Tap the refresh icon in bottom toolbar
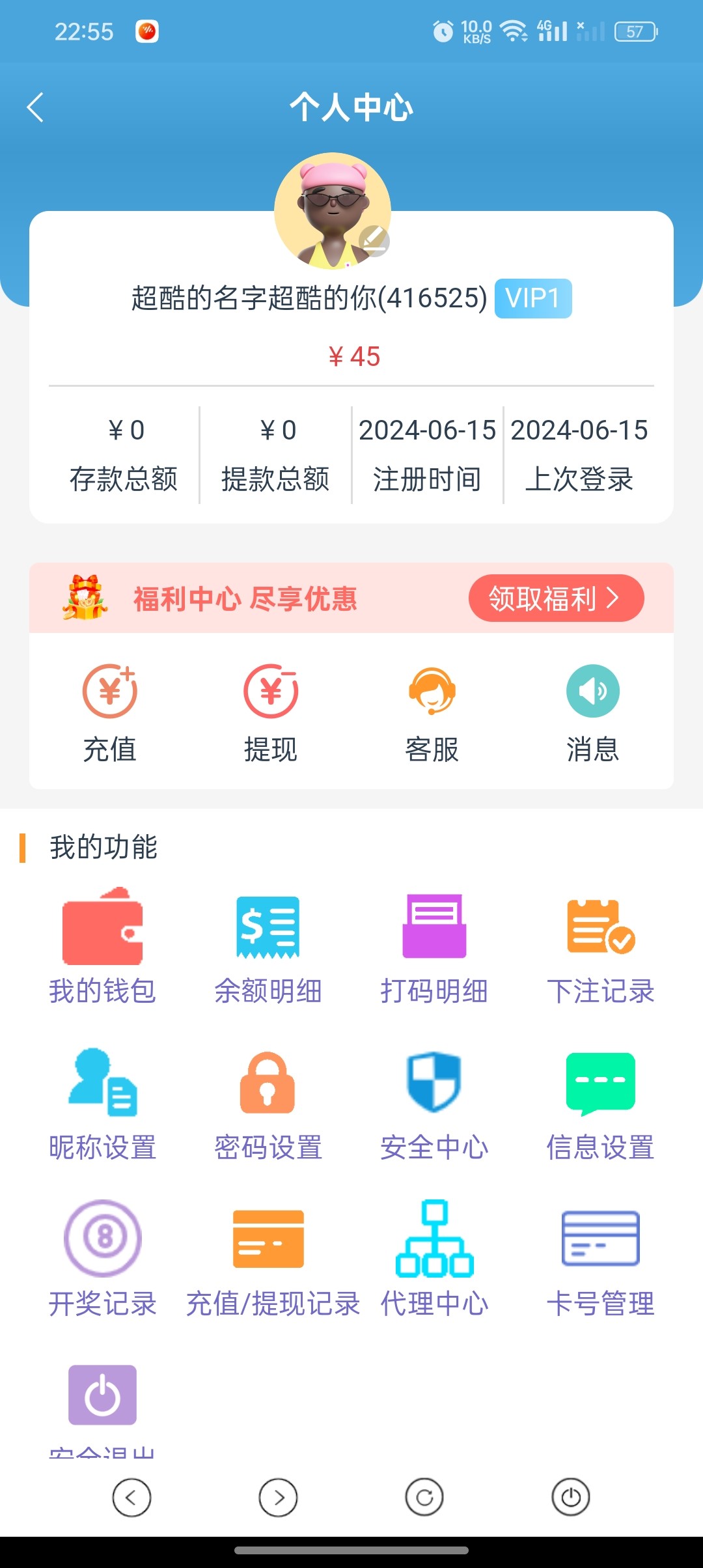Viewport: 703px width, 1568px height. [x=424, y=1497]
